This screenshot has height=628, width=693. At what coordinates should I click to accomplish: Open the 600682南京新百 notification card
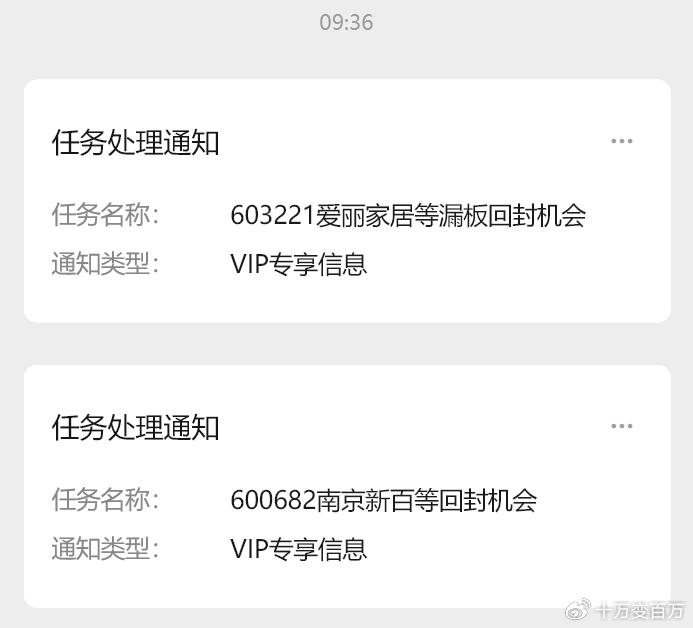346,499
